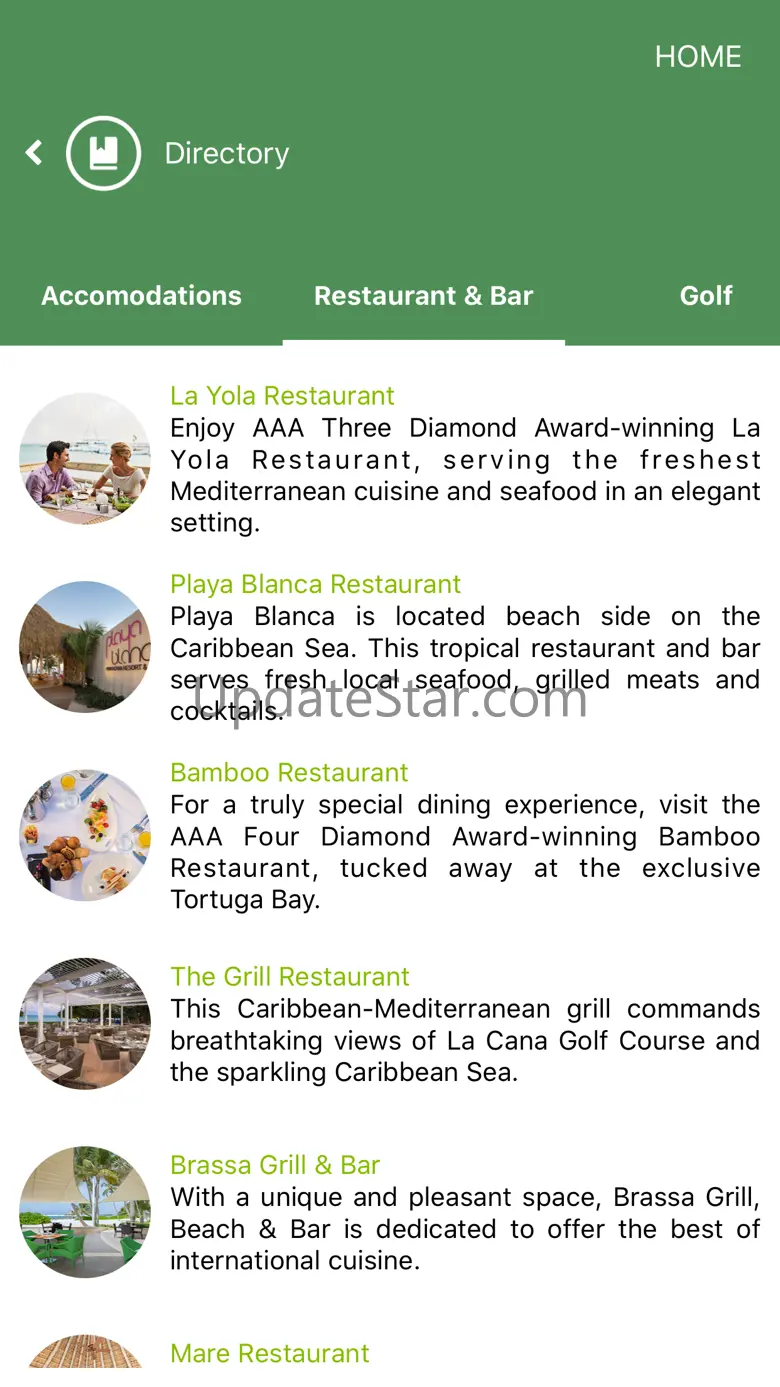This screenshot has height=1387, width=780.
Task: Open The Grill Restaurant listing
Action: tap(390, 1024)
